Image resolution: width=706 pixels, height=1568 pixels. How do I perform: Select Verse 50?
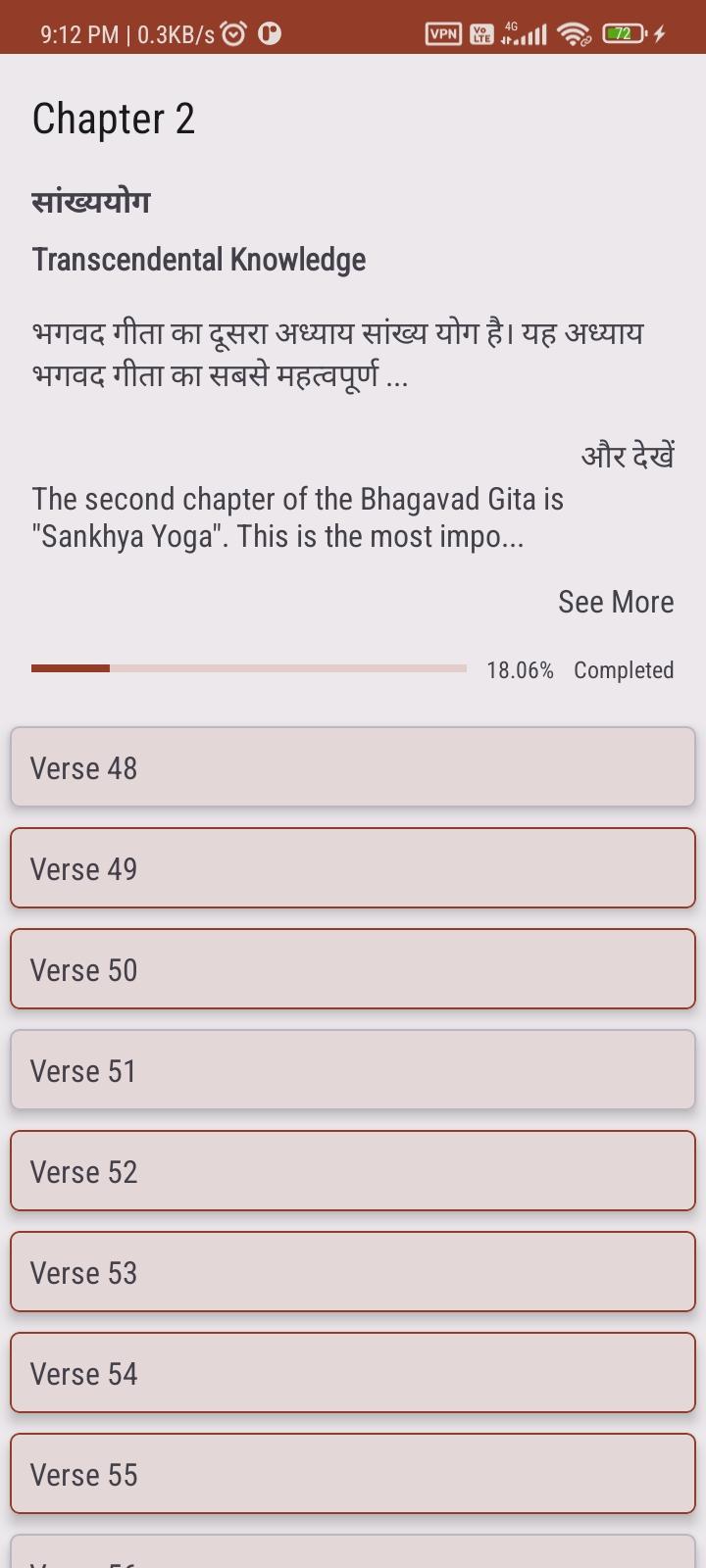click(353, 969)
